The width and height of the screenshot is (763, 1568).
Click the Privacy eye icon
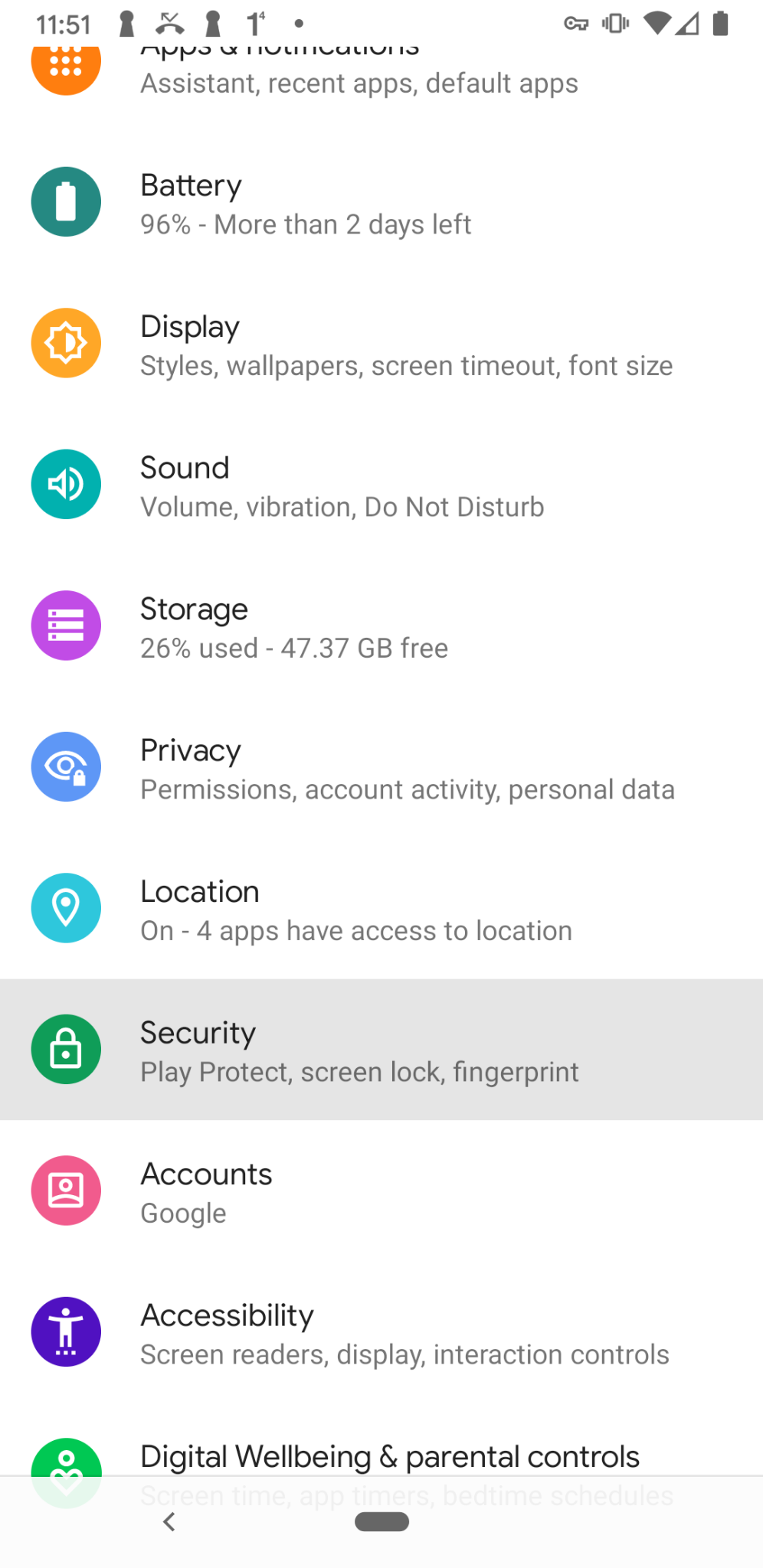(x=66, y=766)
